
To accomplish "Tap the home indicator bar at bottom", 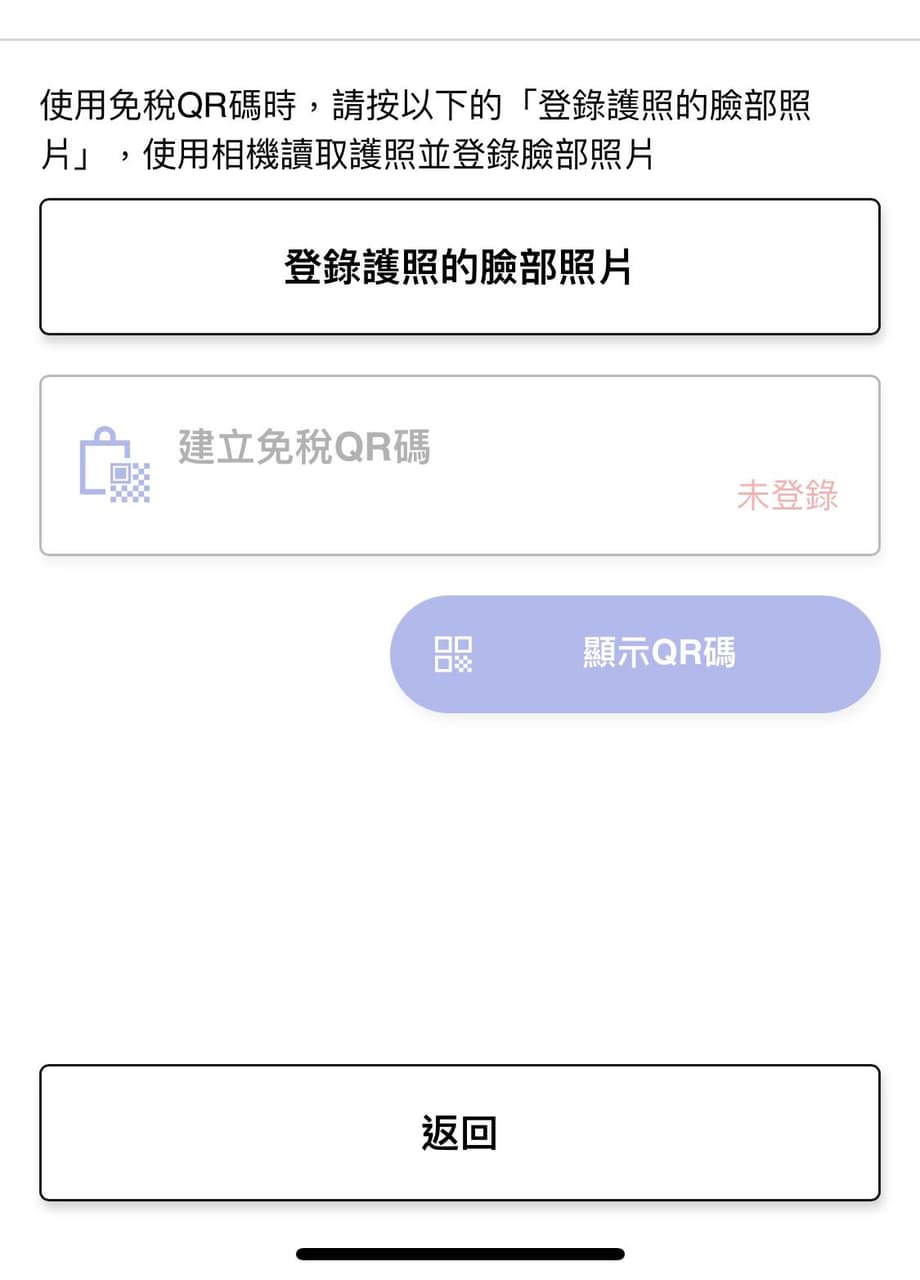I will click(459, 1253).
